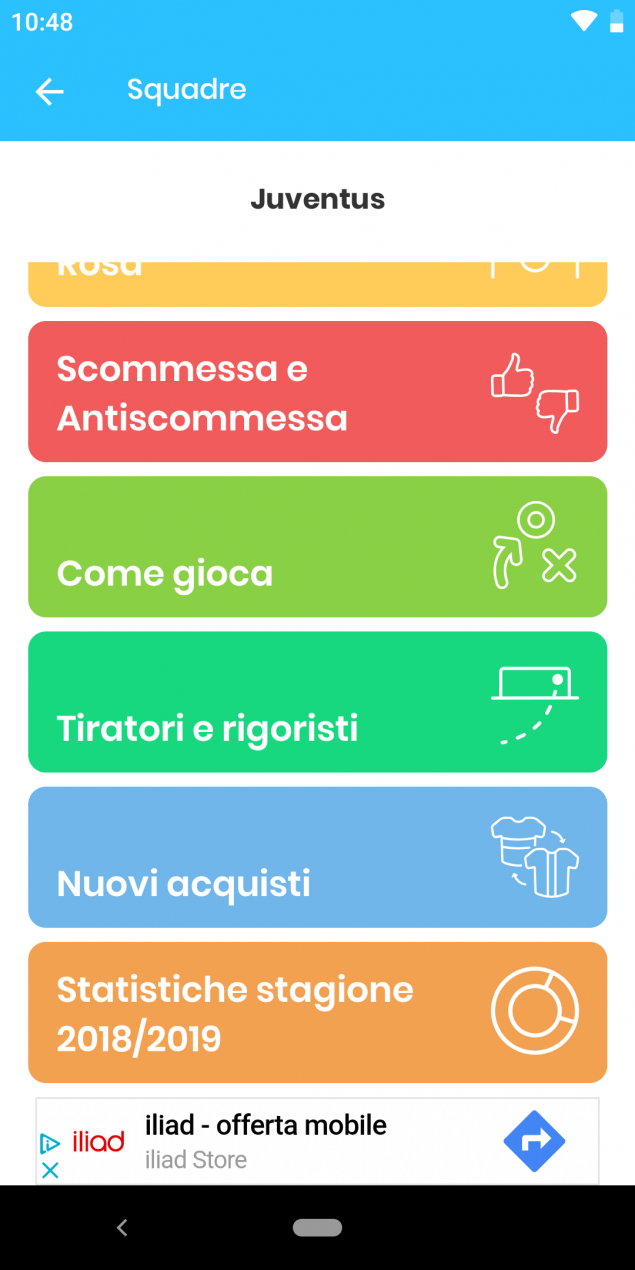Go back using the top arrow
This screenshot has width=635, height=1270.
(x=49, y=91)
